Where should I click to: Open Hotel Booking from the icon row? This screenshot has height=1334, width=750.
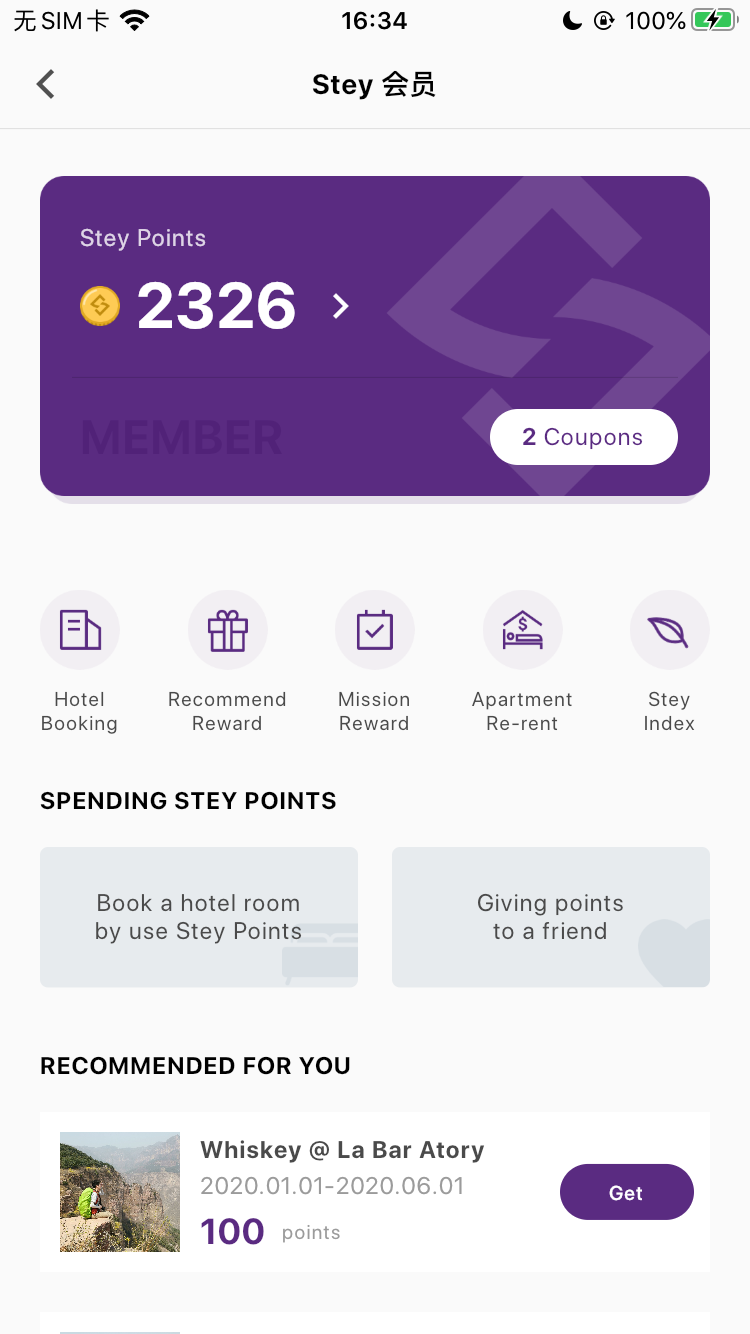79,630
